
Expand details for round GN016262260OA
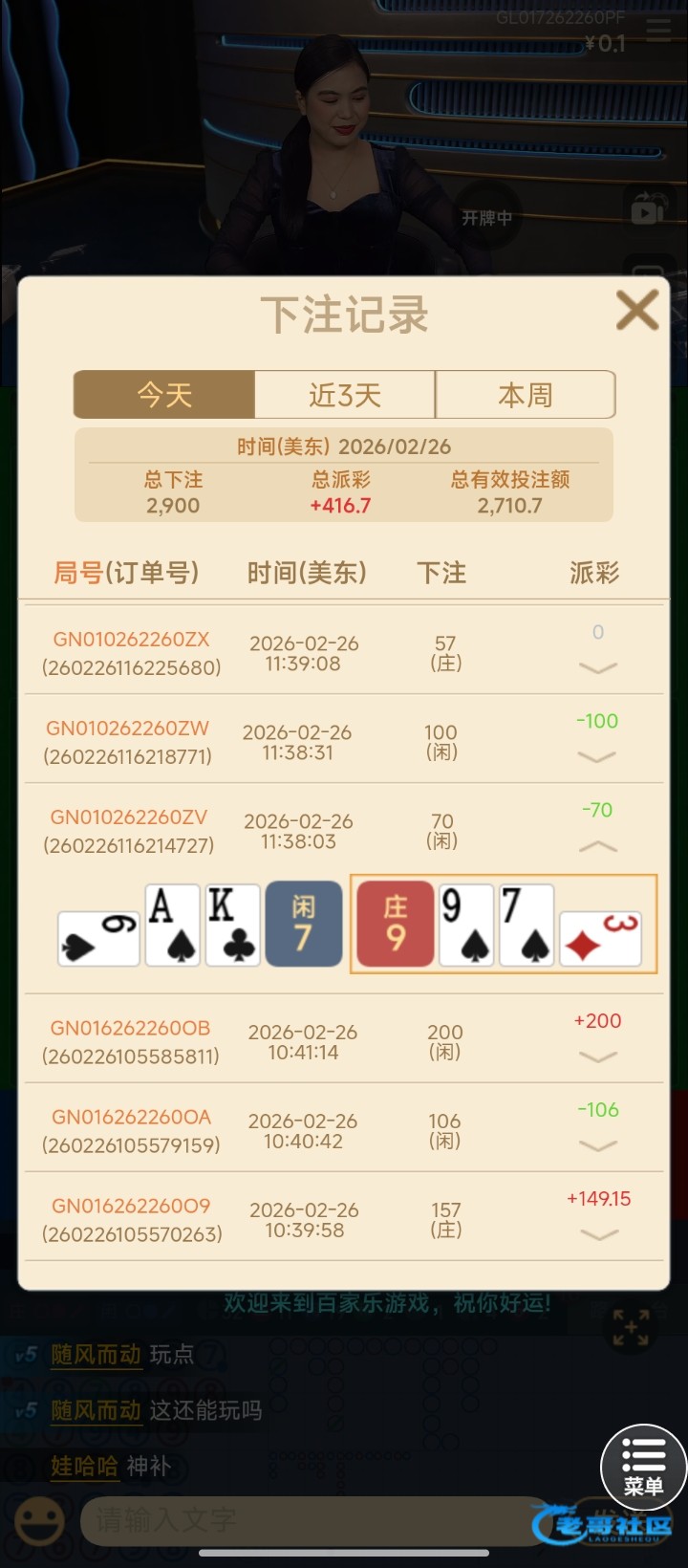pos(598,1145)
